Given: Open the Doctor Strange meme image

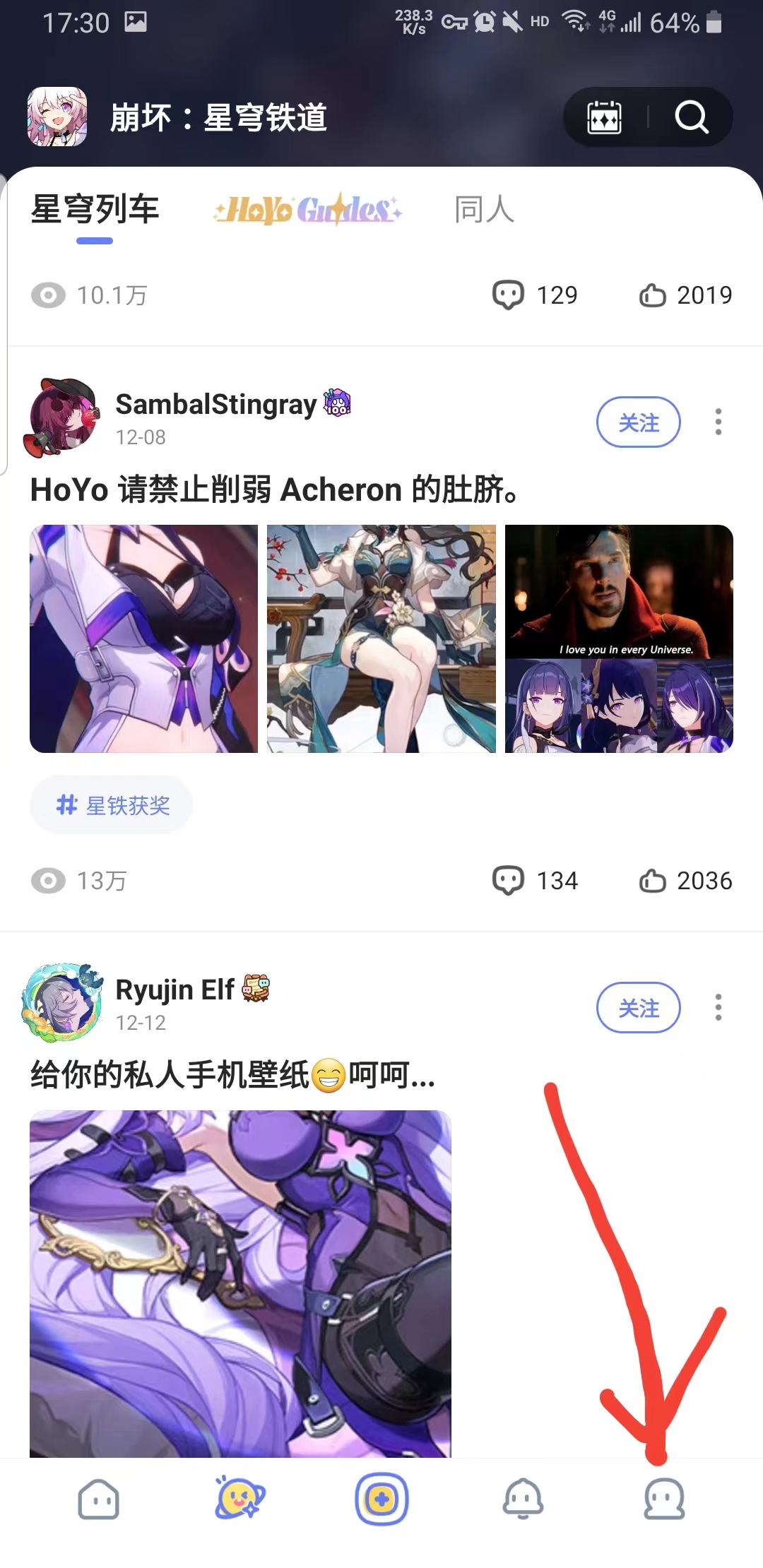Looking at the screenshot, I should pos(619,639).
